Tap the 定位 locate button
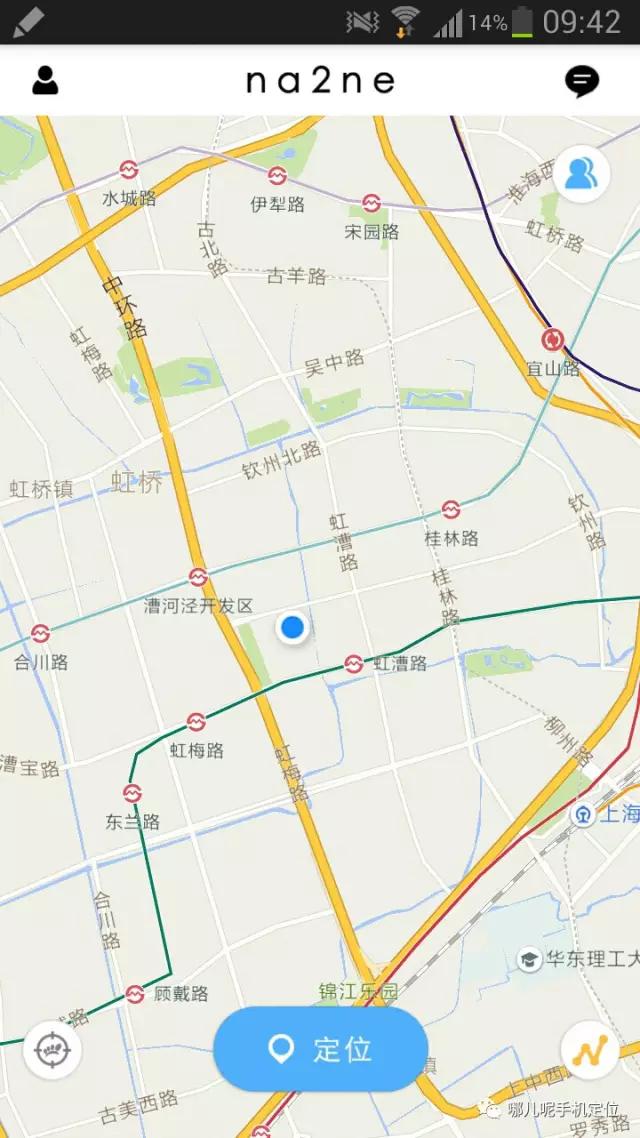The image size is (640, 1138). click(320, 1049)
